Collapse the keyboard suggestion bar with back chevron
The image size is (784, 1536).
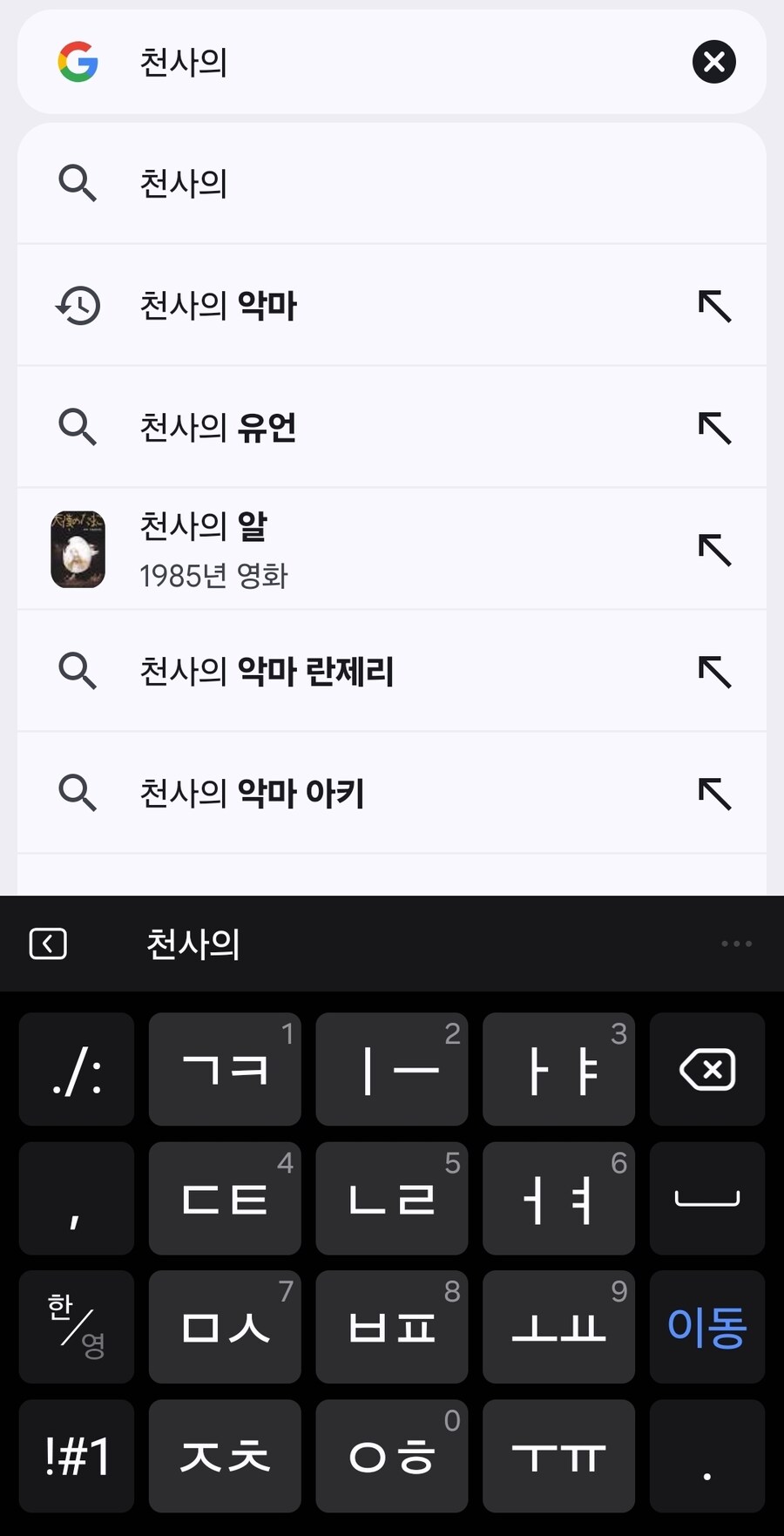(48, 944)
